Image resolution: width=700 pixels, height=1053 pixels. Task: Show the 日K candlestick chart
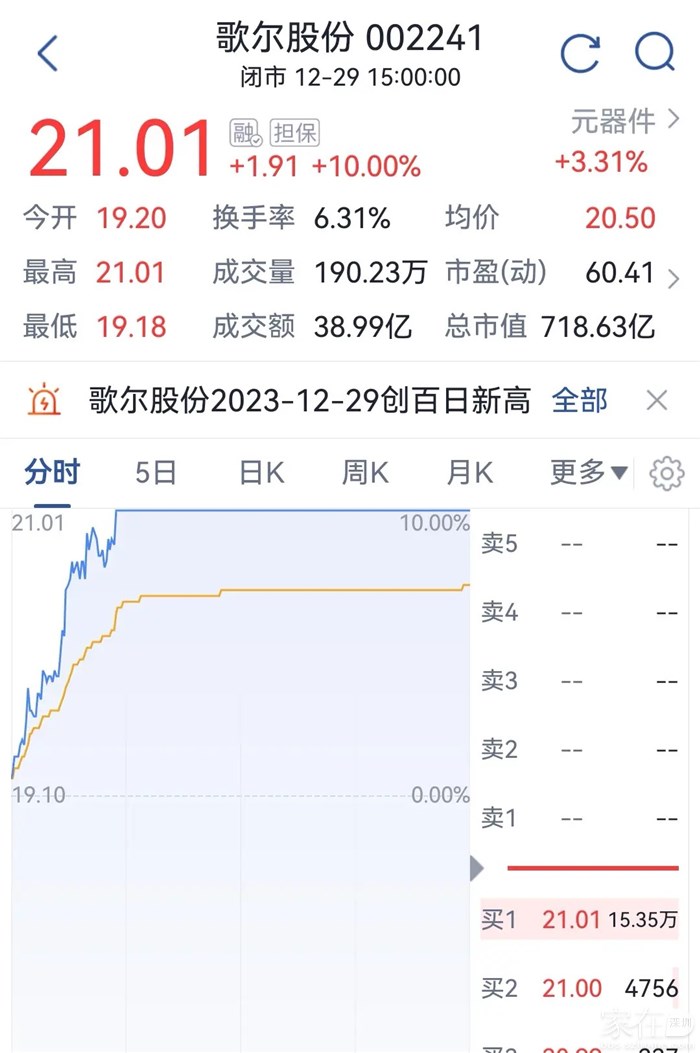[262, 472]
